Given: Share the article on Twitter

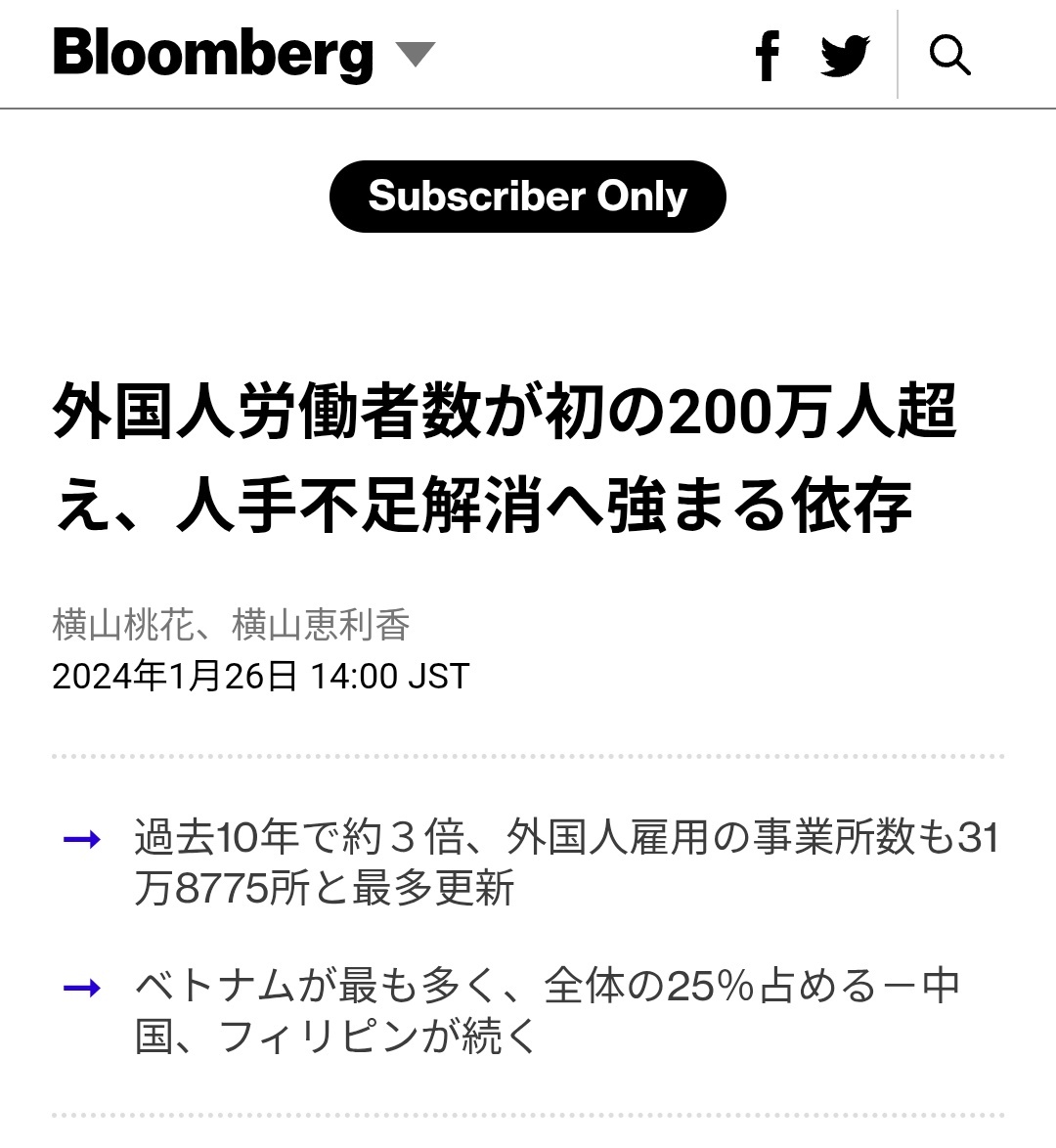Looking at the screenshot, I should coord(845,56).
